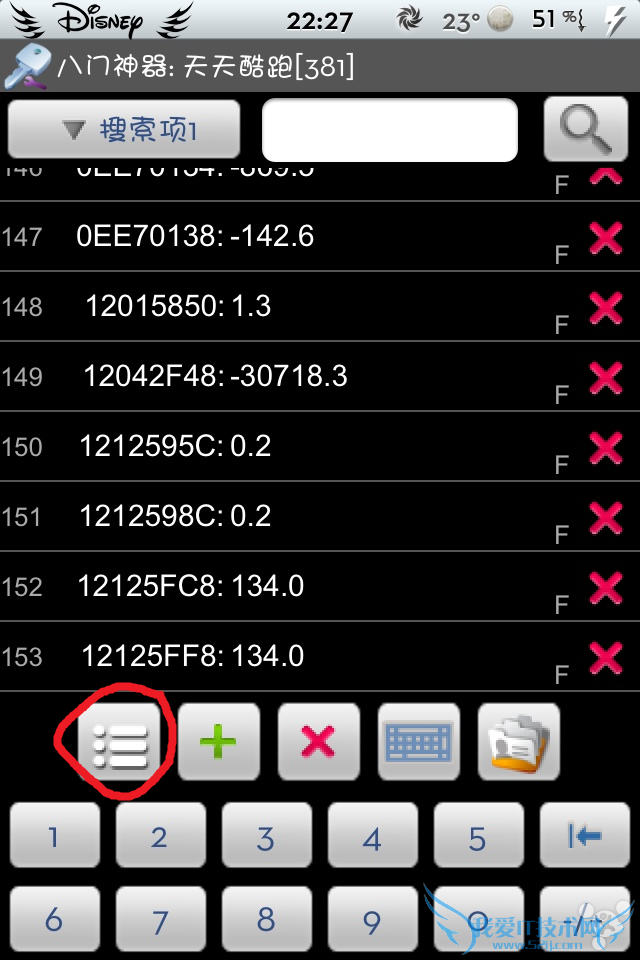Remove row 150 address 1212595C
This screenshot has width=640, height=960.
pos(605,448)
